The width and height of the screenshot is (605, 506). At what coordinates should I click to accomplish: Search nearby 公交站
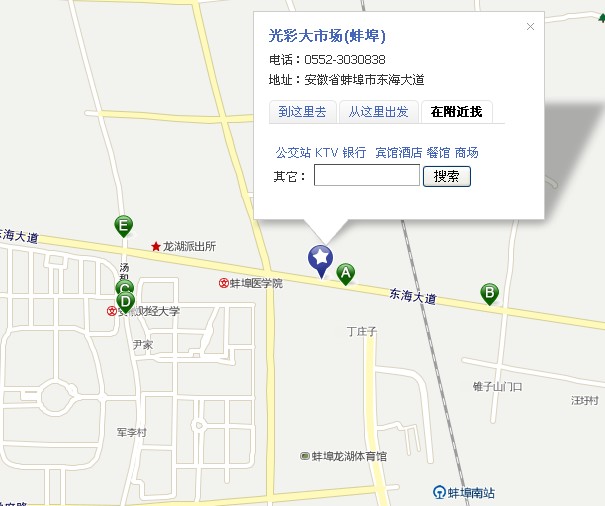click(x=293, y=153)
